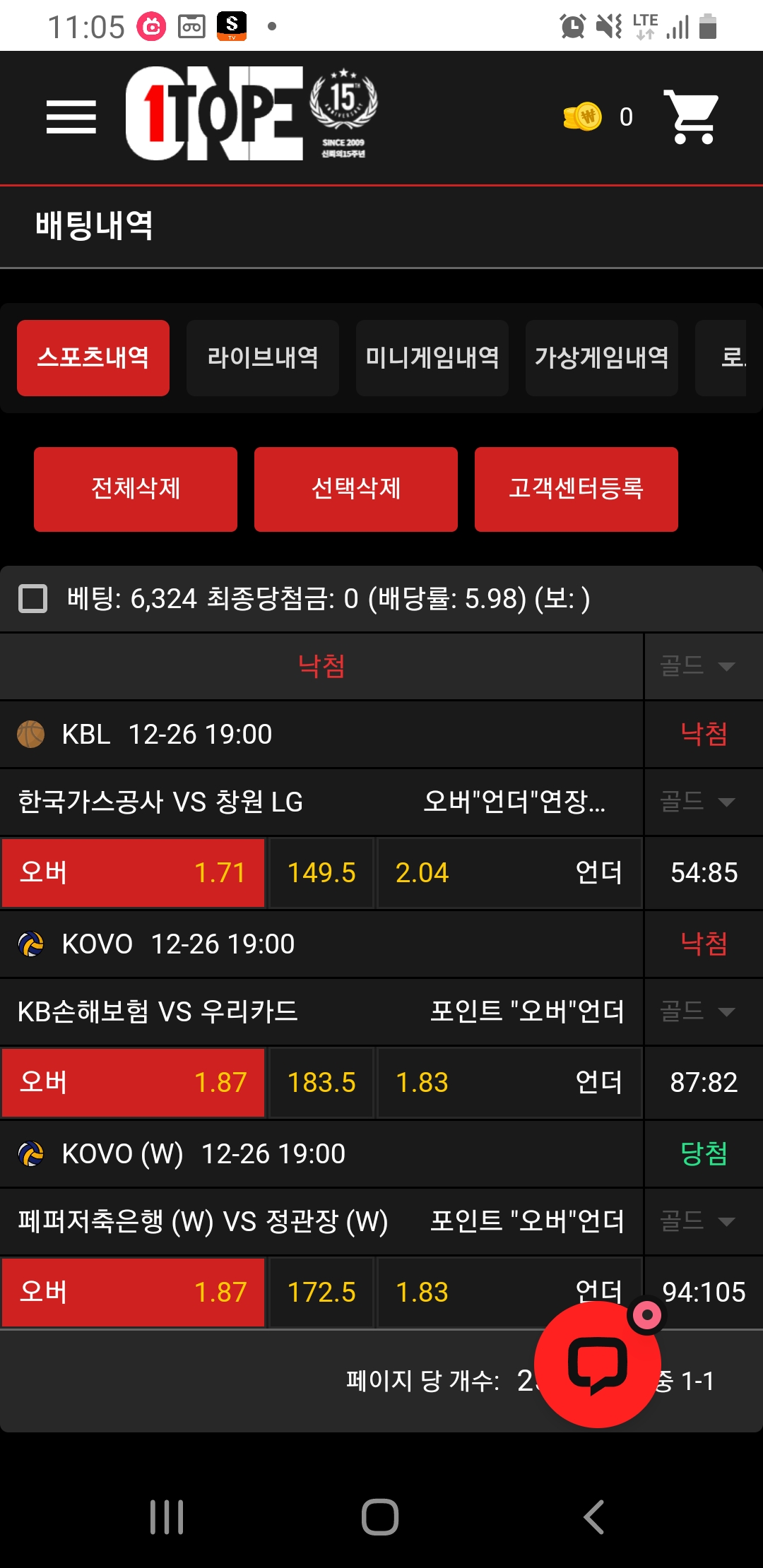Image resolution: width=763 pixels, height=1568 pixels.
Task: Switch to the 미니게임내역 tab
Action: pos(432,357)
